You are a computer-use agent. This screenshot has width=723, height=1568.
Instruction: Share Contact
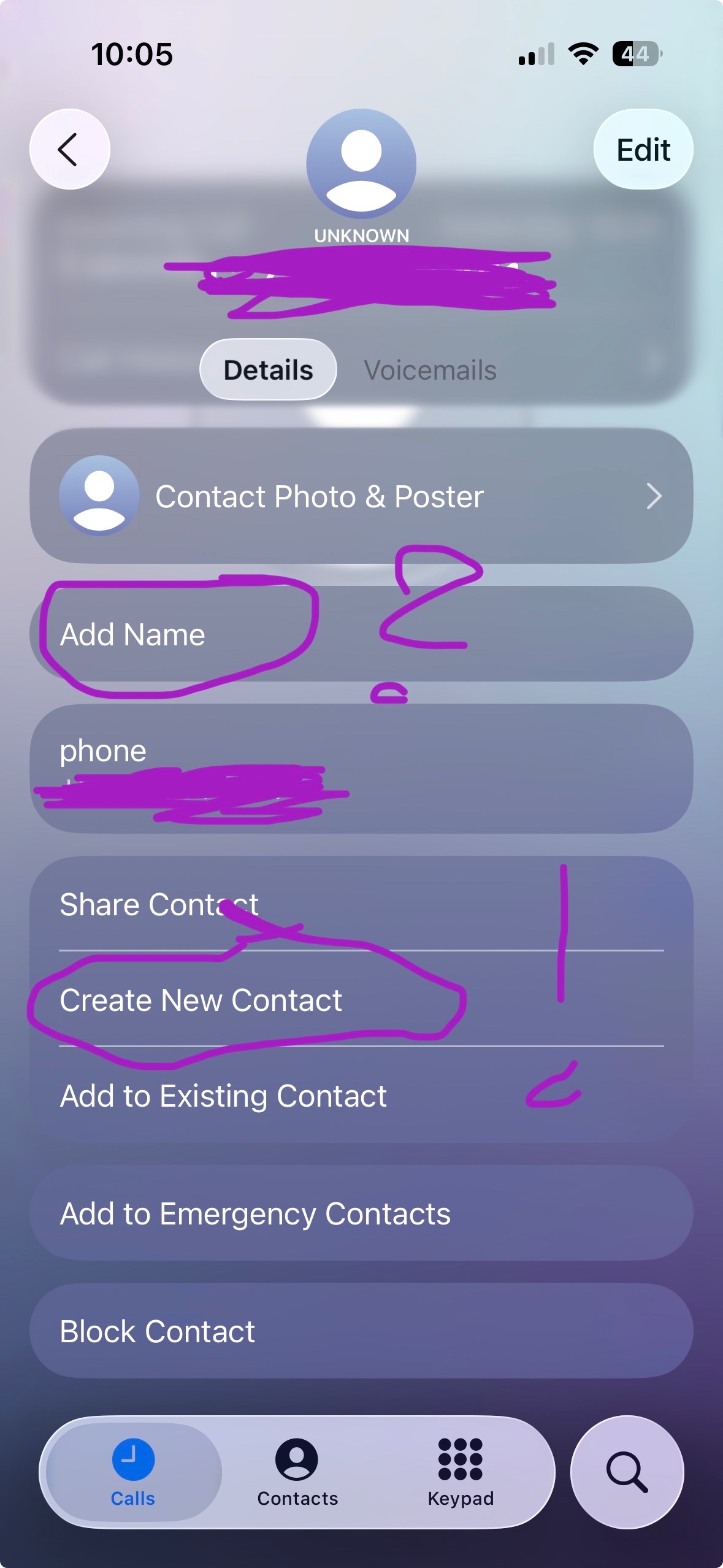tap(361, 904)
